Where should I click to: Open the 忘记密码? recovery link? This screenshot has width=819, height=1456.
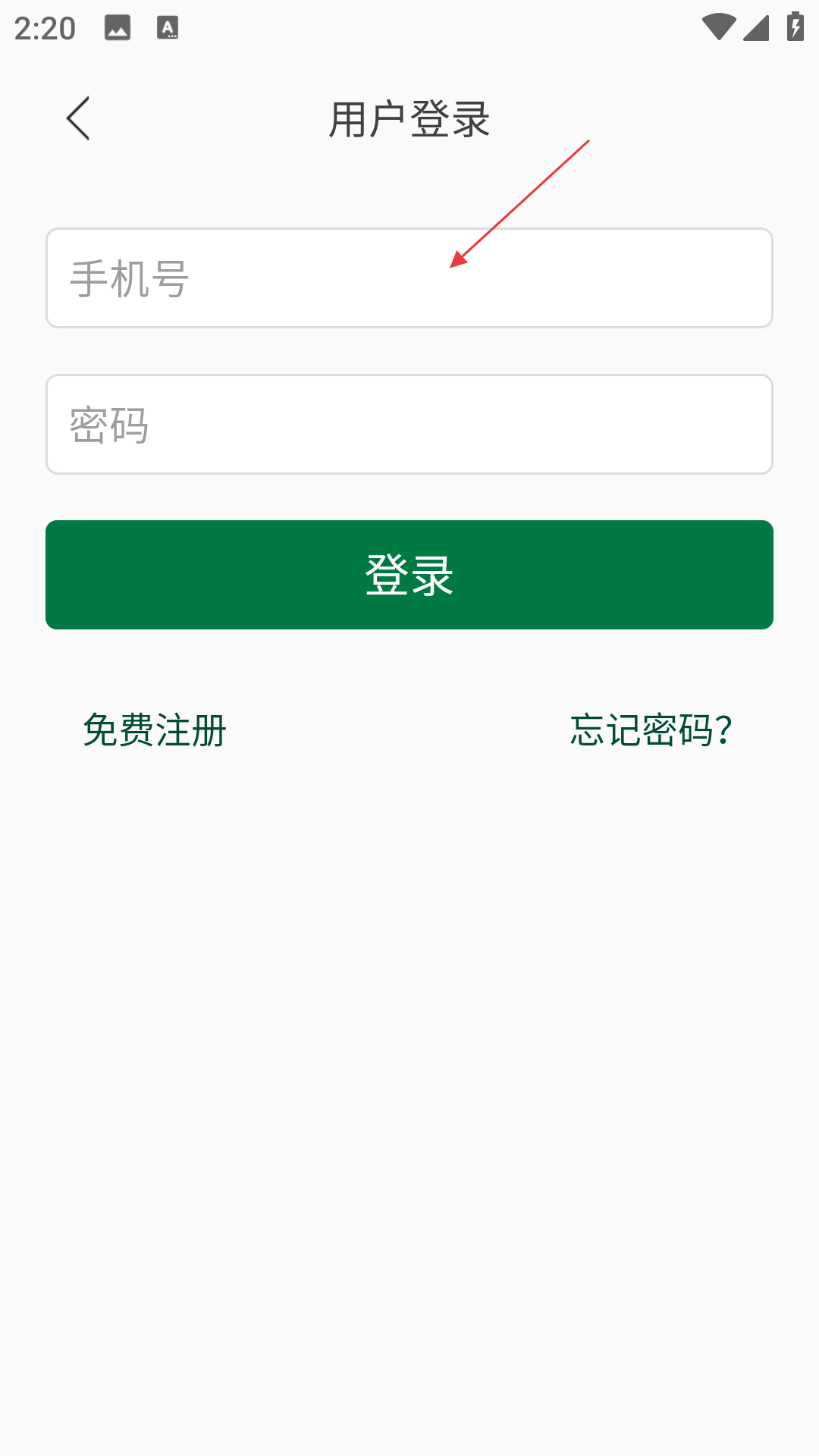click(651, 730)
